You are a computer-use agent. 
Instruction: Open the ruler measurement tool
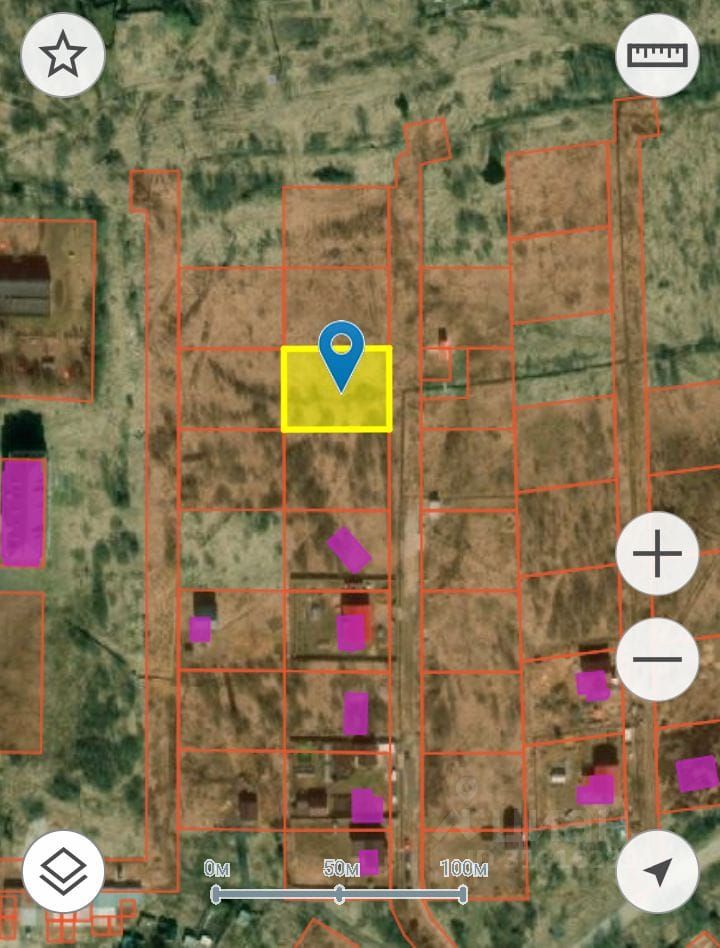tap(657, 55)
